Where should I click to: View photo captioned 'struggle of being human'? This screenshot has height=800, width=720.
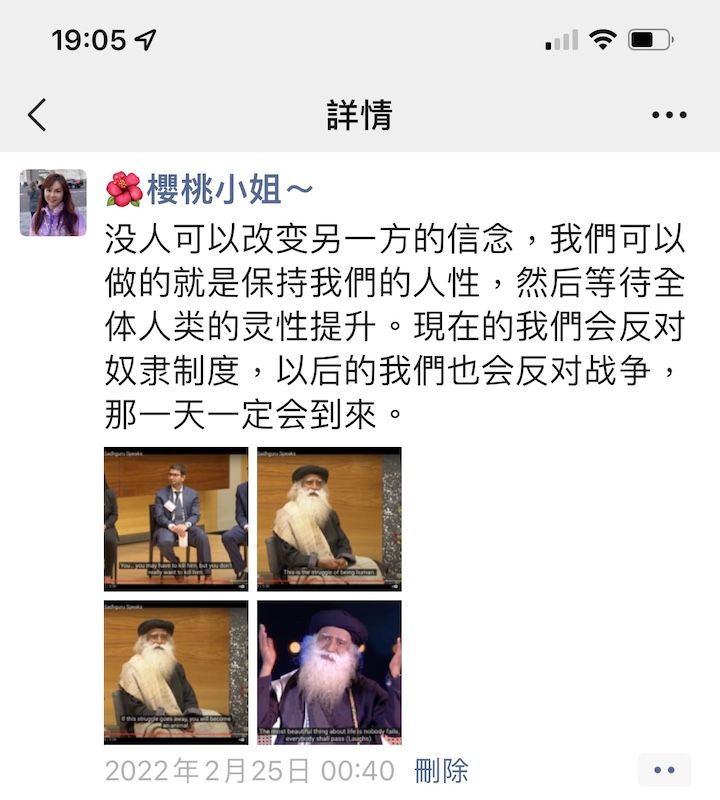point(329,520)
